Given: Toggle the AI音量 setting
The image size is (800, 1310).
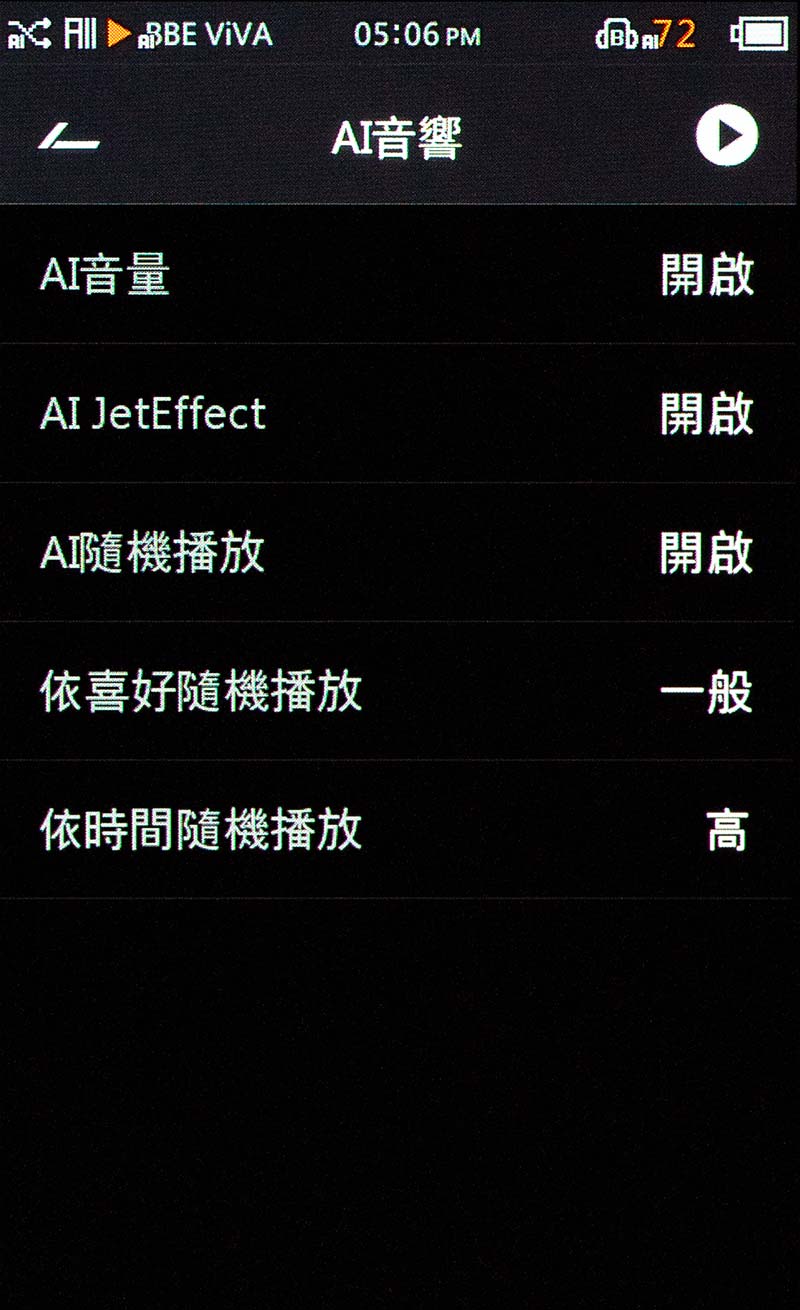Looking at the screenshot, I should [400, 275].
